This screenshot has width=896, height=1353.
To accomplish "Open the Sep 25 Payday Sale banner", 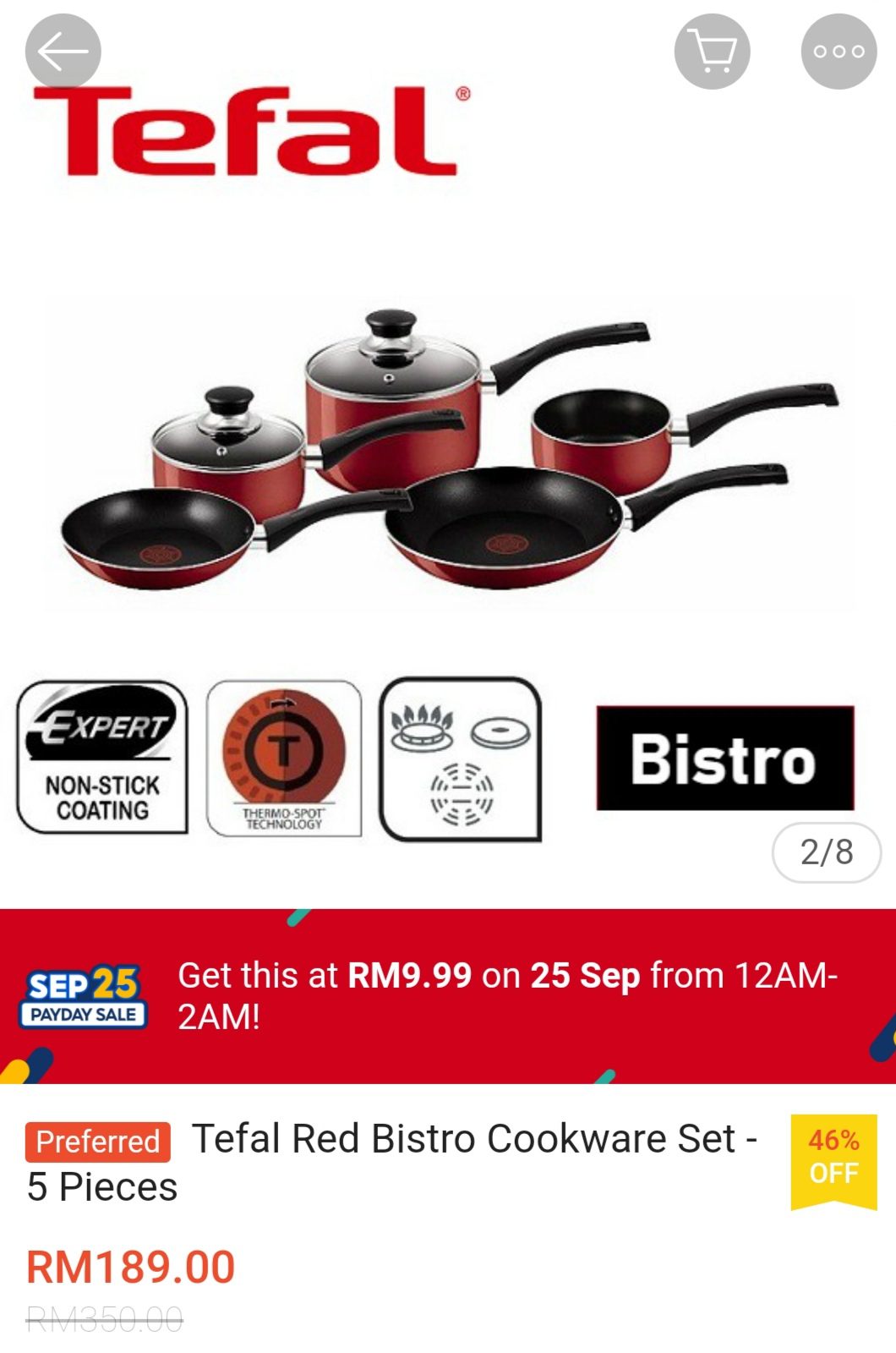I will tap(448, 995).
